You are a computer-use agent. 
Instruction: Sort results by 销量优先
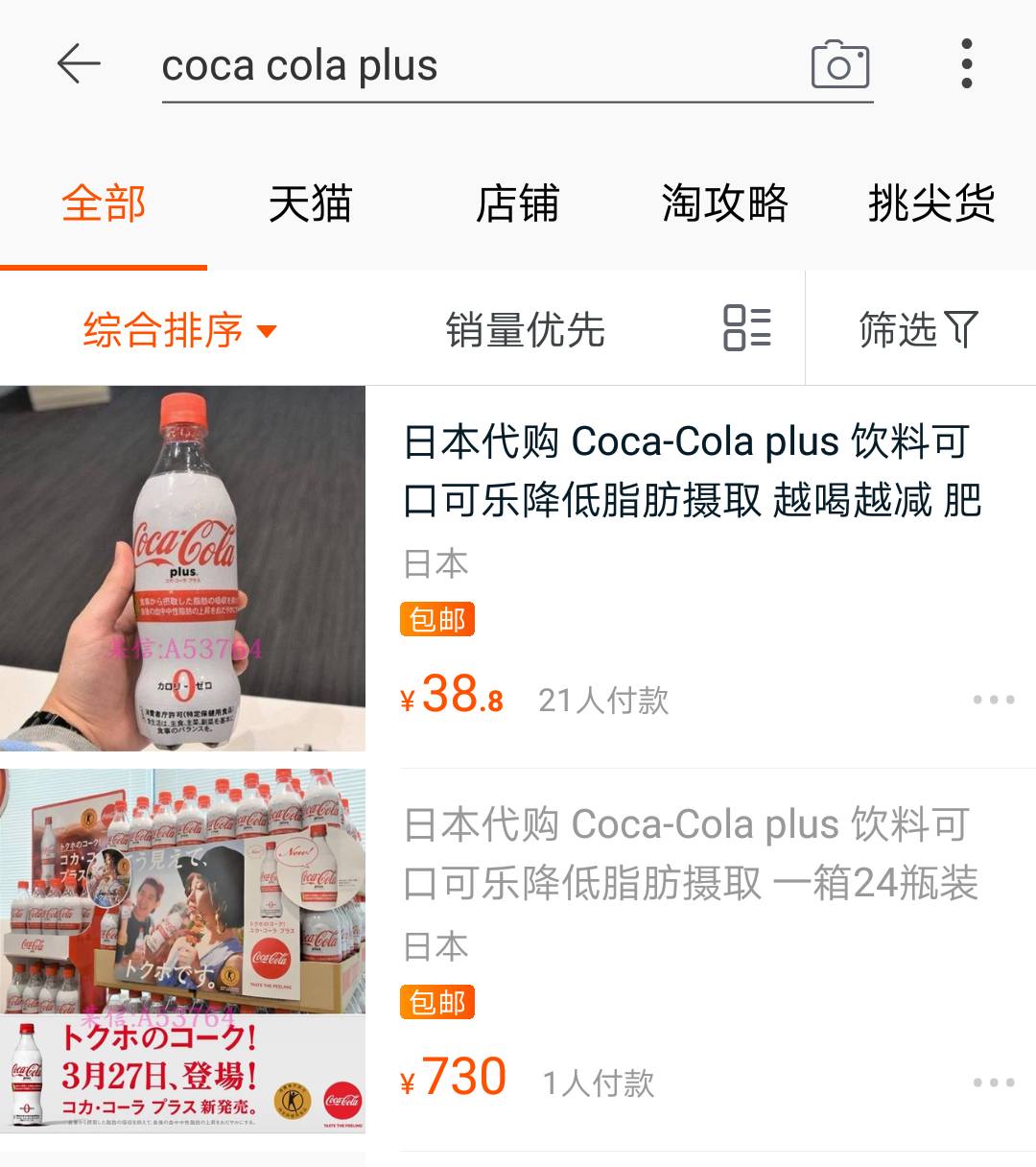coord(525,330)
